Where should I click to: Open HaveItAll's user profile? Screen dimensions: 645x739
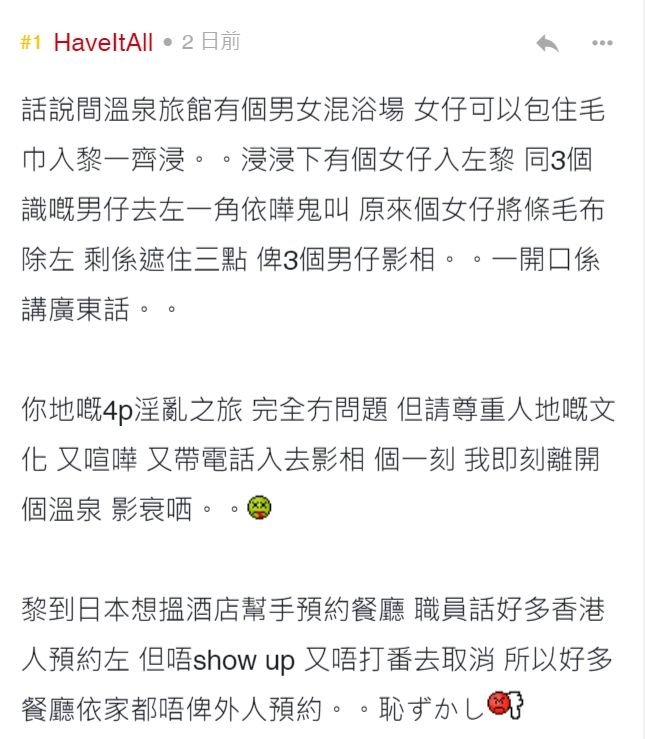click(103, 42)
